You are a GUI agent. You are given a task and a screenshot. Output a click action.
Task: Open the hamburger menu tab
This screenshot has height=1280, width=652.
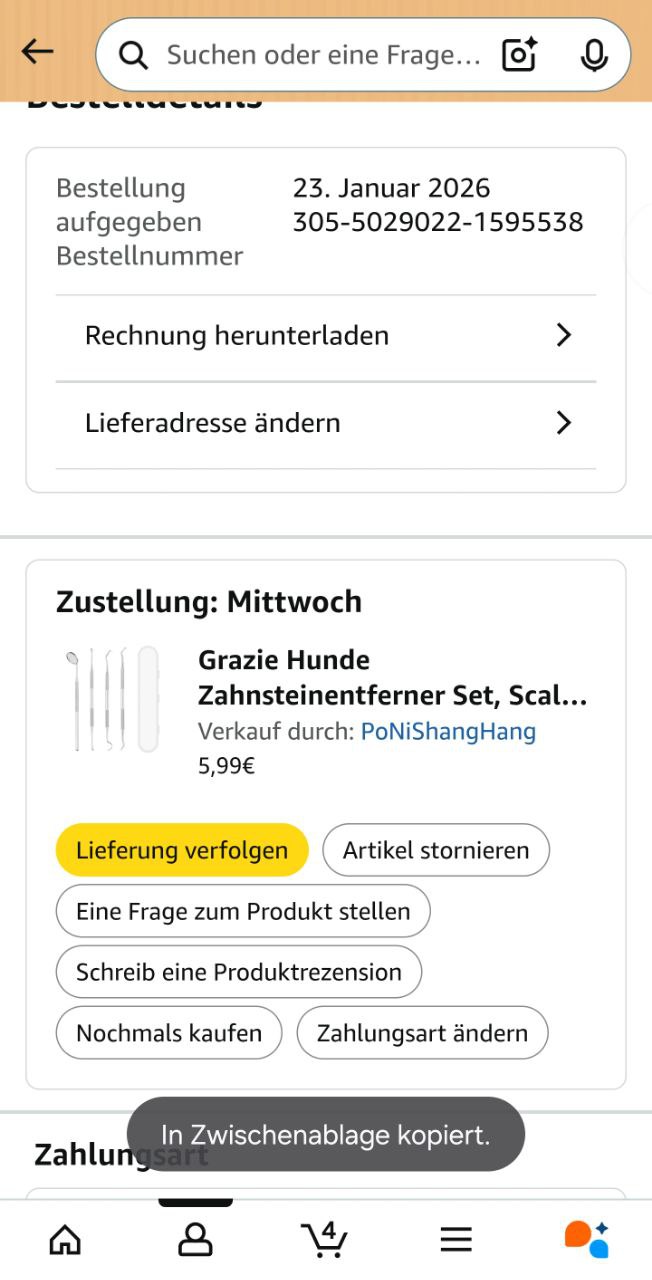coord(456,1240)
